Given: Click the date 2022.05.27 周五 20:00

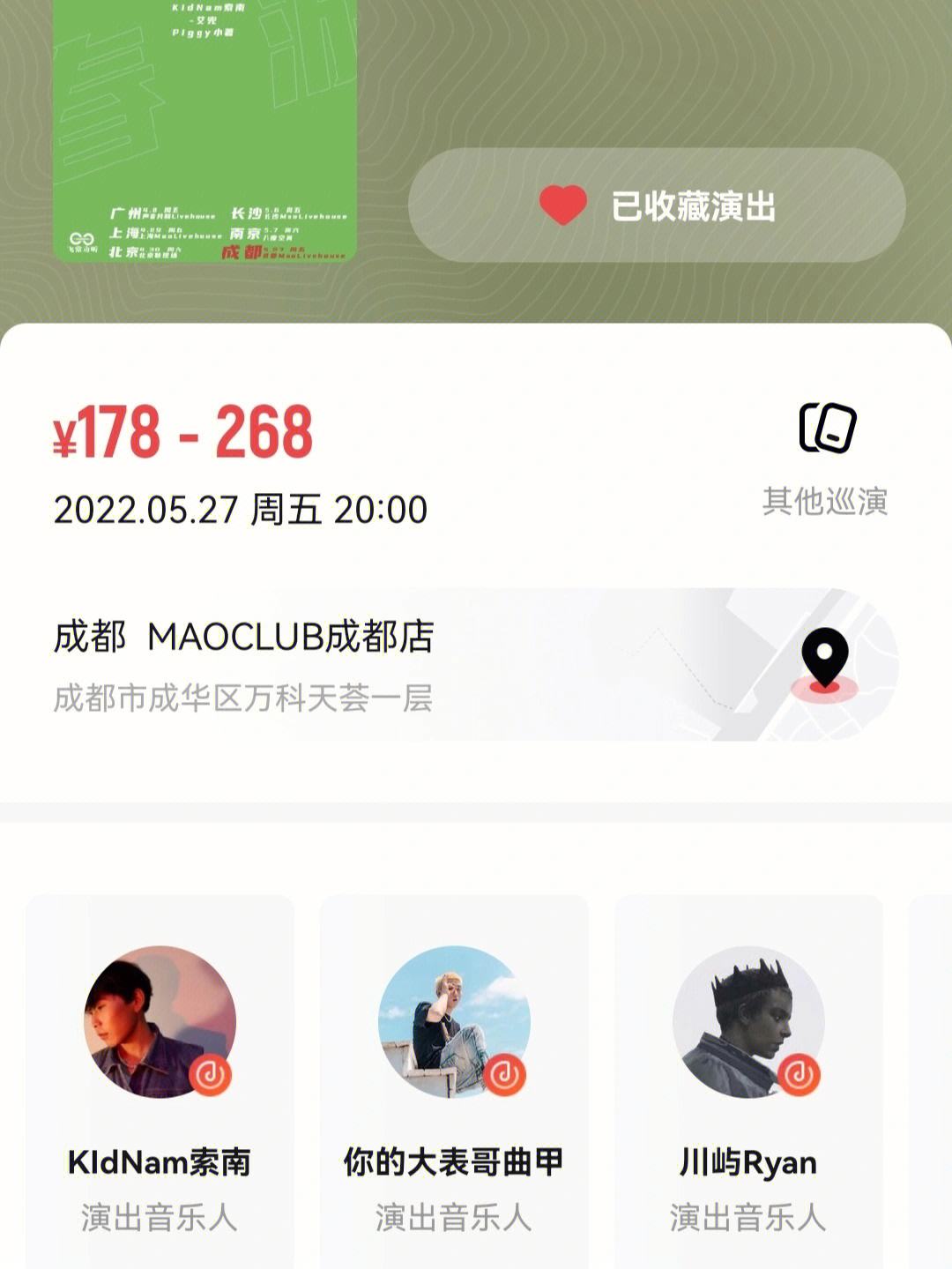Looking at the screenshot, I should tap(240, 511).
